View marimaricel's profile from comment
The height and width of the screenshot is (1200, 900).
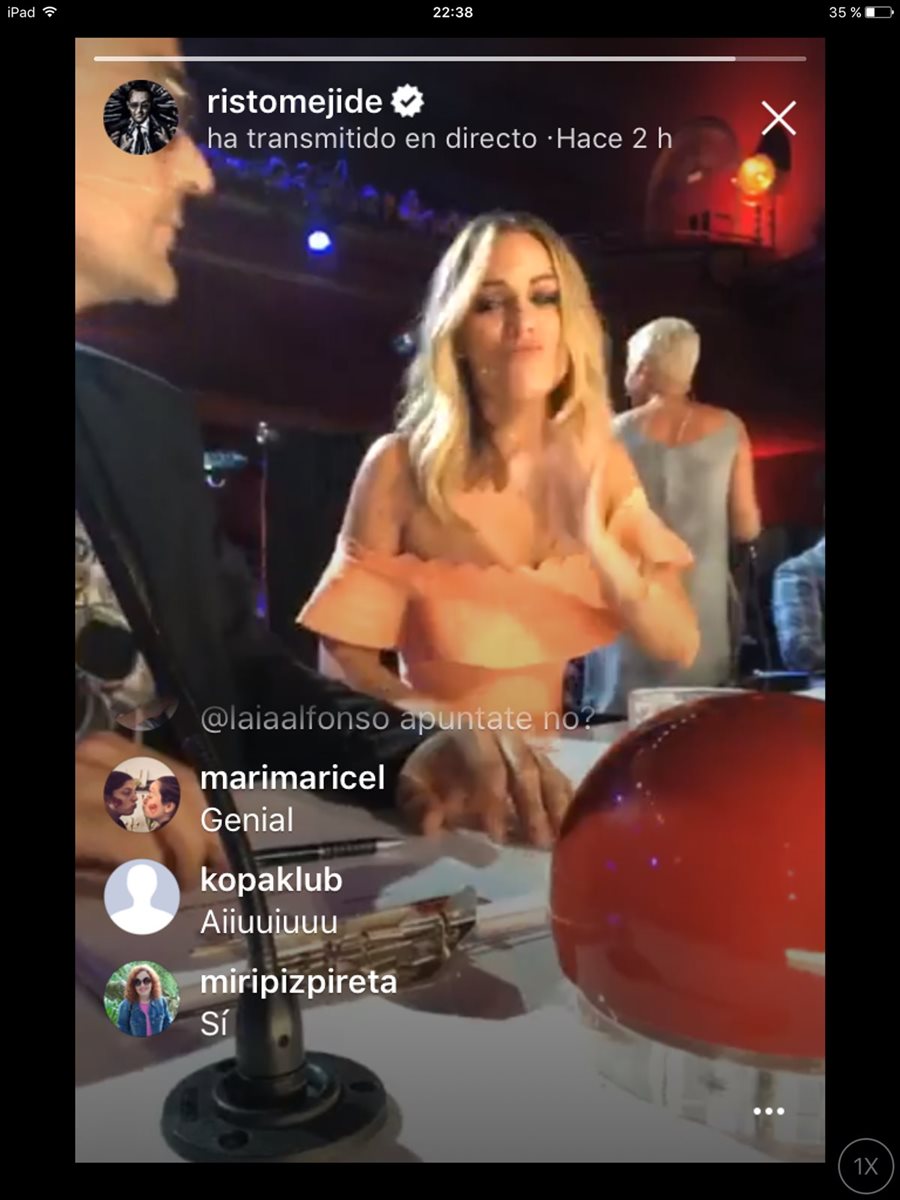tap(141, 795)
